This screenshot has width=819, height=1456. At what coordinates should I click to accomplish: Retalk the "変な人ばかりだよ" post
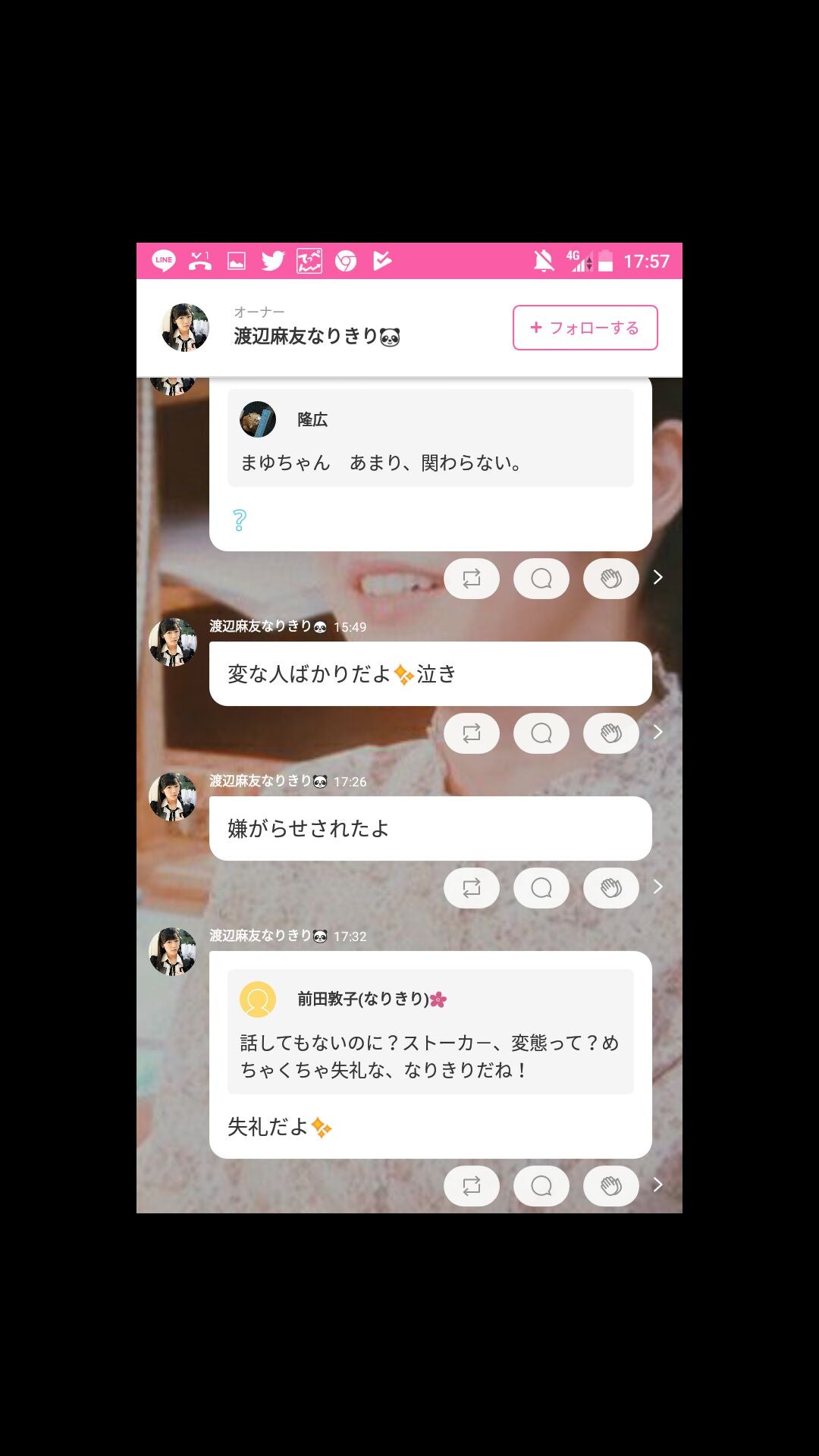471,733
